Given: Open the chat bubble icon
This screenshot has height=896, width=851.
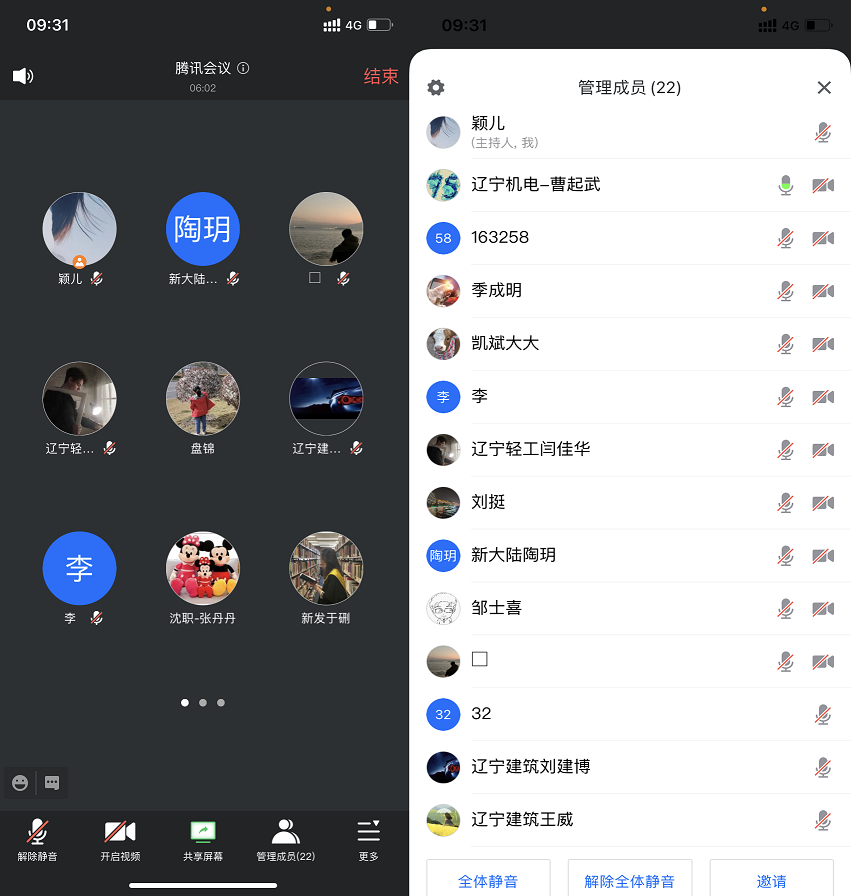Looking at the screenshot, I should coord(52,783).
